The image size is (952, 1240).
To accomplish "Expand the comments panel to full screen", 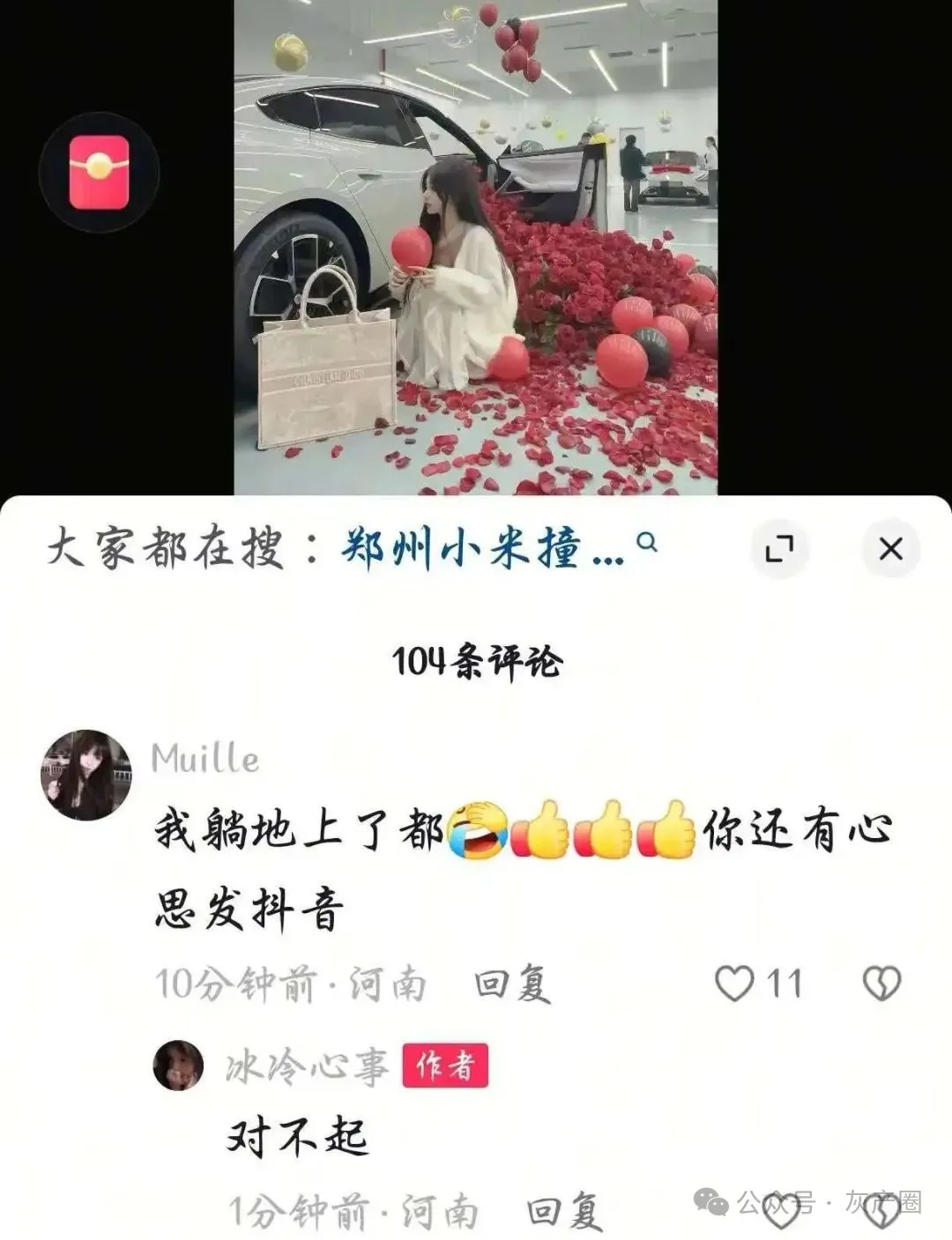I will click(780, 548).
